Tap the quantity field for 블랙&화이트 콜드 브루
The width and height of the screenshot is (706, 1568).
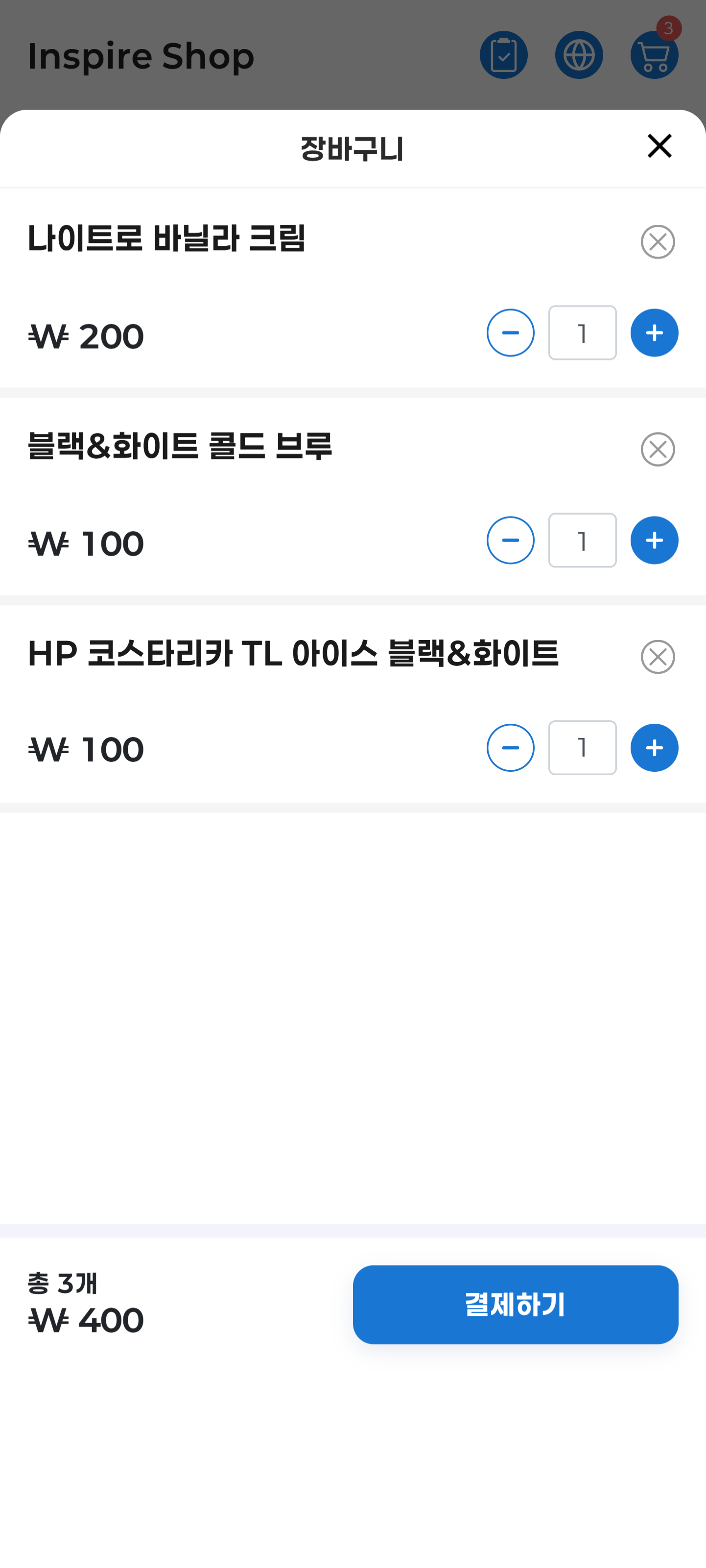(x=582, y=541)
